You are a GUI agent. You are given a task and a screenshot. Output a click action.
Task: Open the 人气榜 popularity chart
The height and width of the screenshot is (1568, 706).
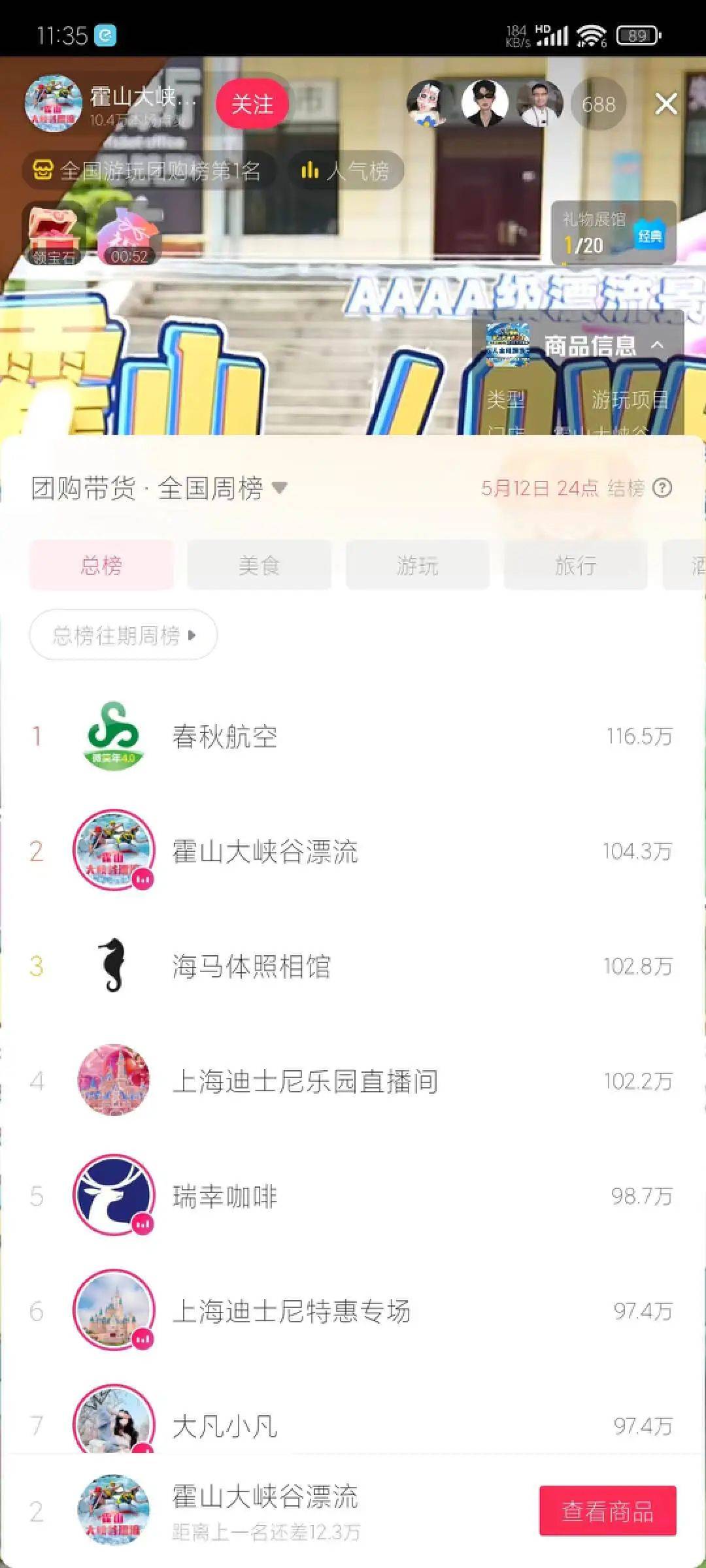click(x=346, y=171)
